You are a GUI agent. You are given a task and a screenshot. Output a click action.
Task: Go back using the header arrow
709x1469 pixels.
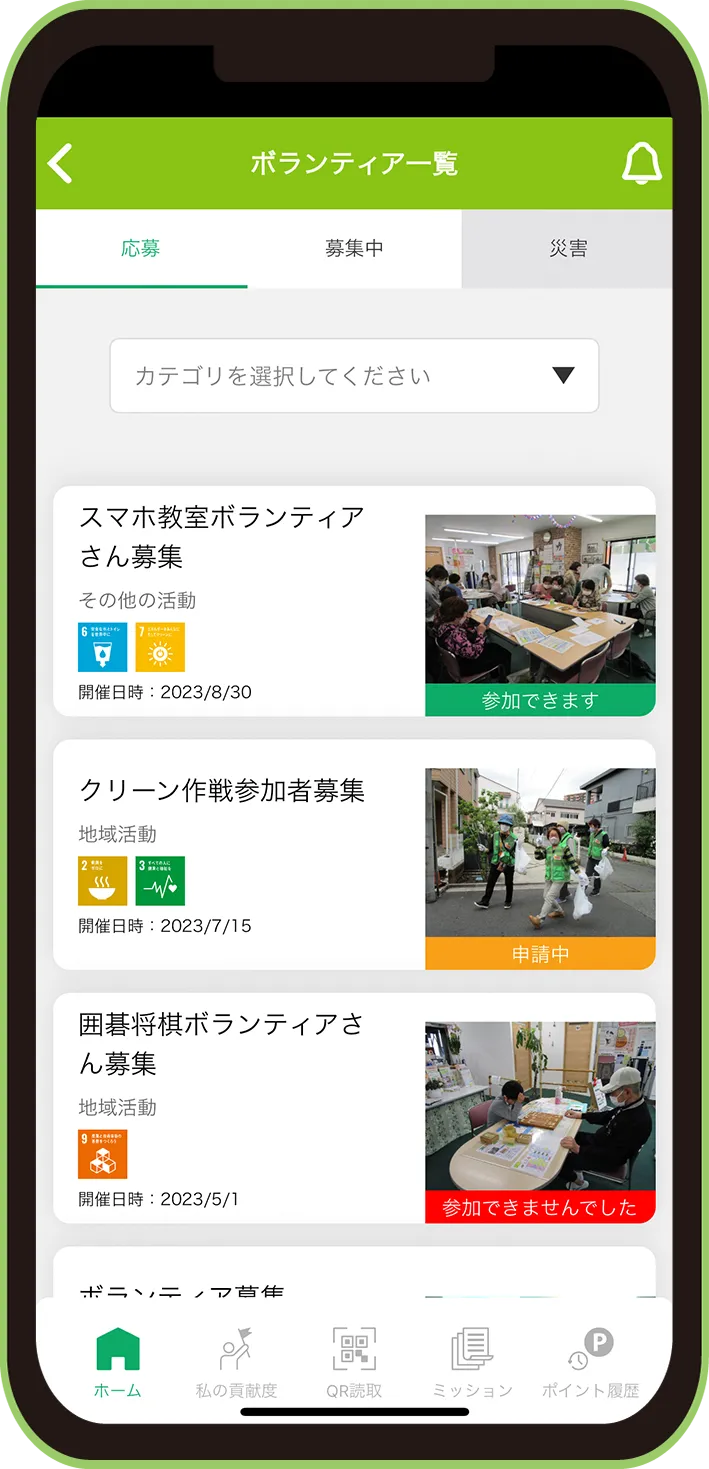(61, 163)
